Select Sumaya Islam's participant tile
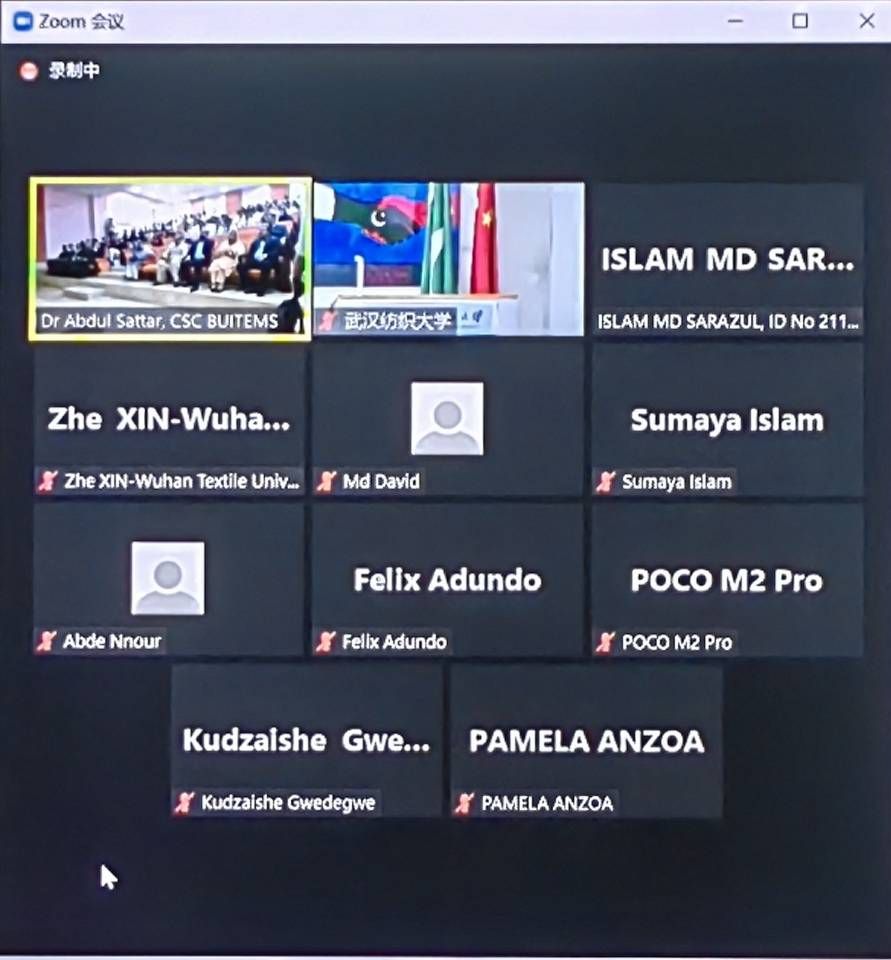The width and height of the screenshot is (891, 960). (727, 420)
